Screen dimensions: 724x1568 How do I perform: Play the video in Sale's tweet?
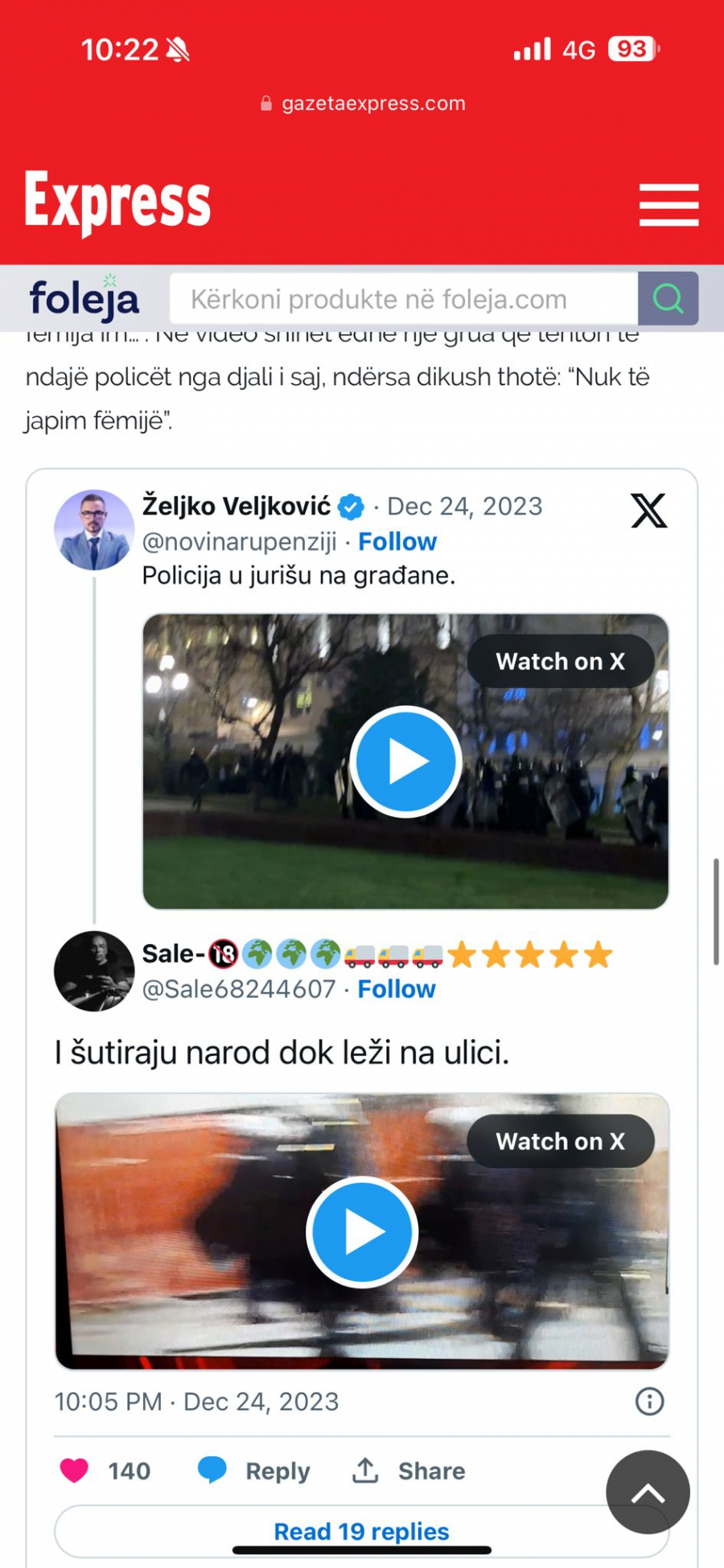[362, 1232]
